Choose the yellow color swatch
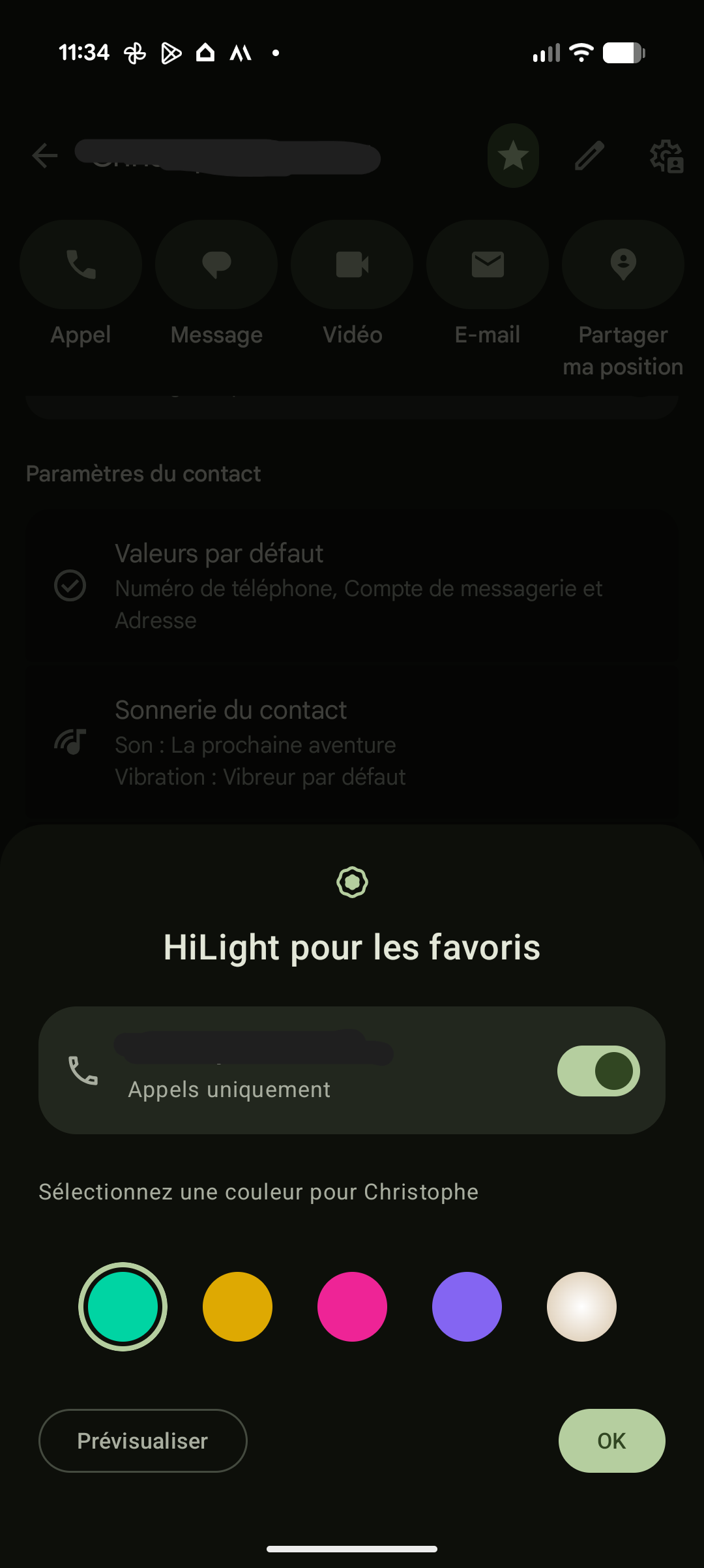 point(237,1306)
